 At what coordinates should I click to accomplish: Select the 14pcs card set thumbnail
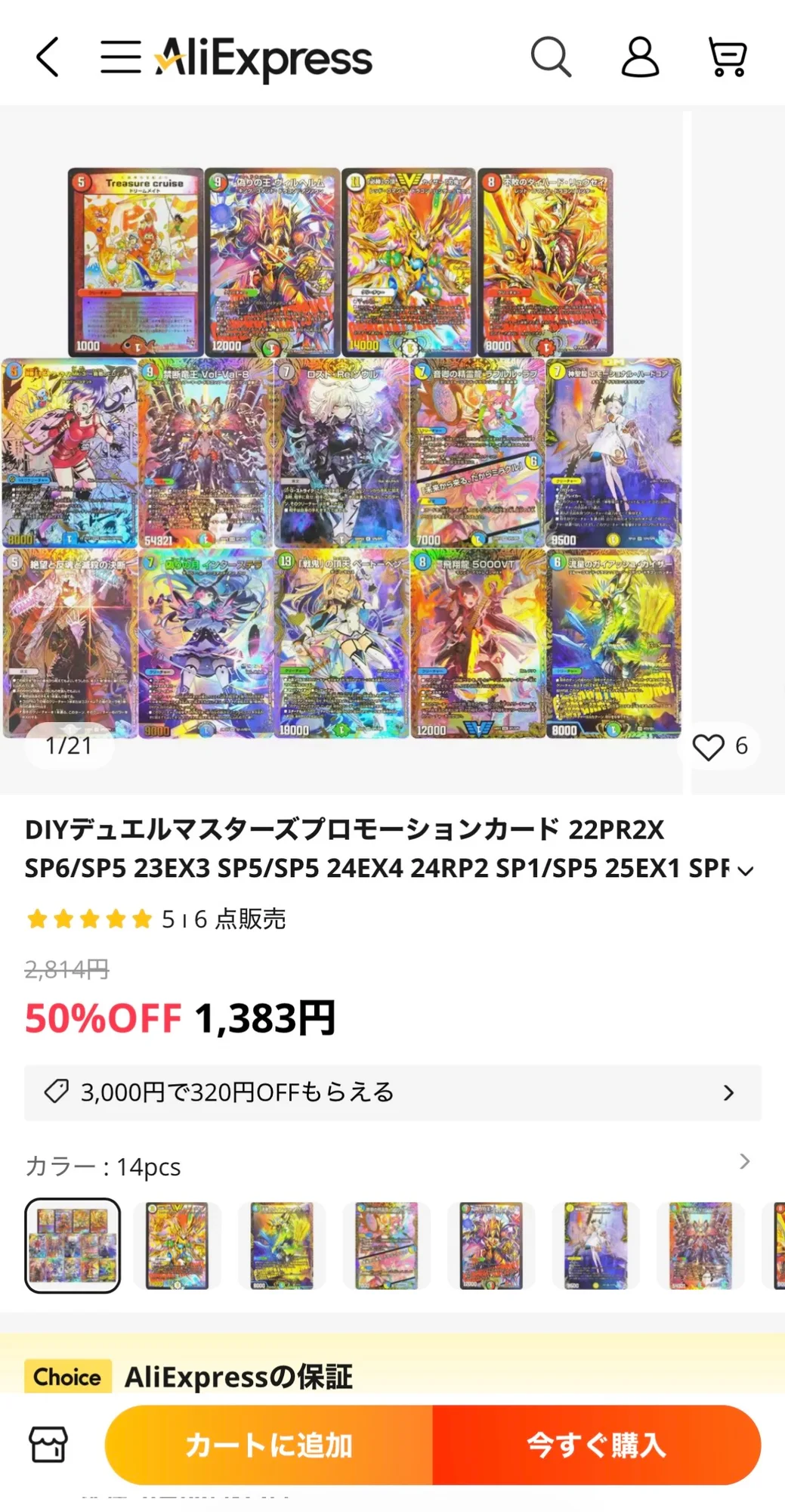coord(73,1245)
